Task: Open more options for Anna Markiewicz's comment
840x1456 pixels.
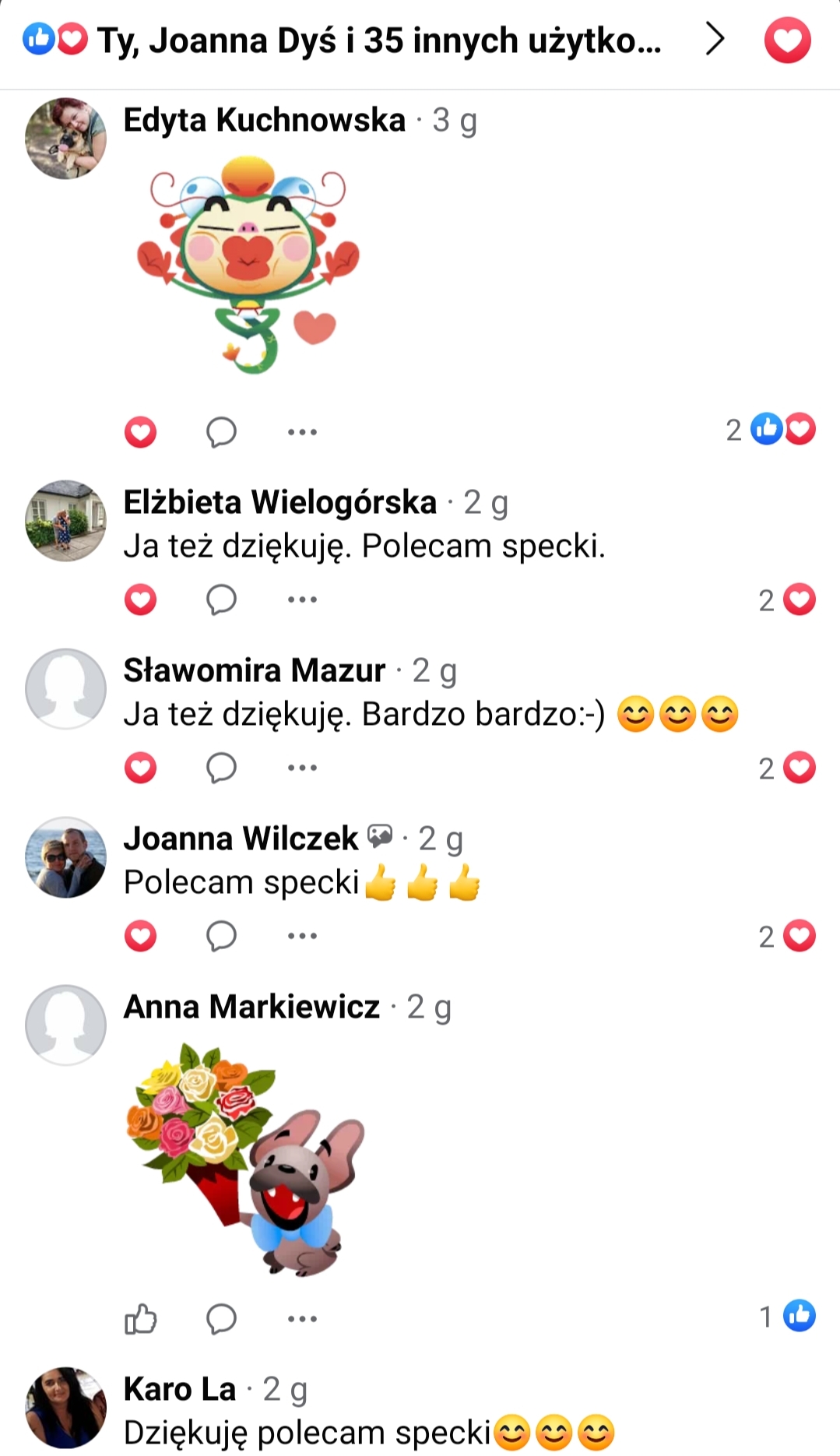Action: click(302, 1319)
